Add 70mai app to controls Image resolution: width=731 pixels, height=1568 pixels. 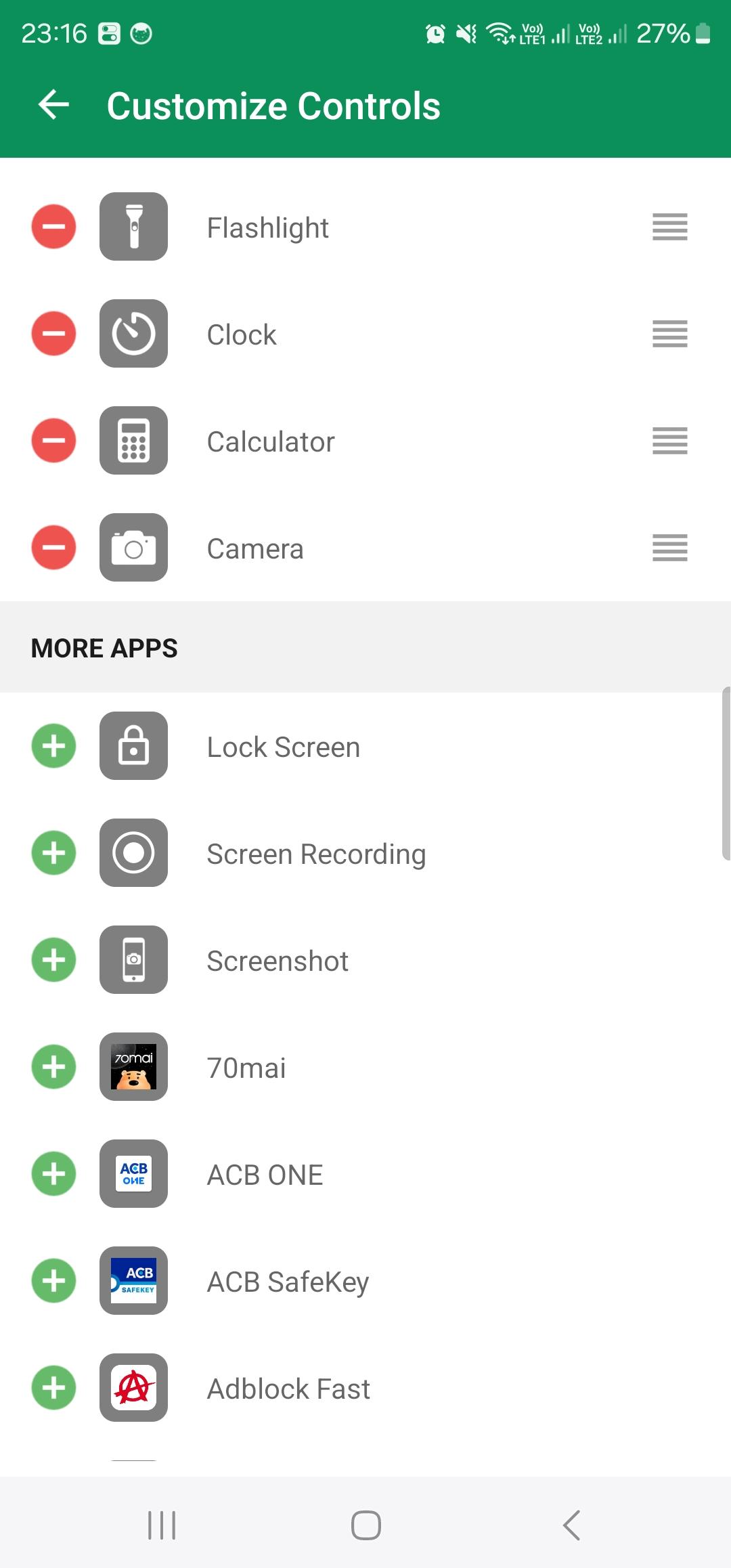(x=53, y=1067)
